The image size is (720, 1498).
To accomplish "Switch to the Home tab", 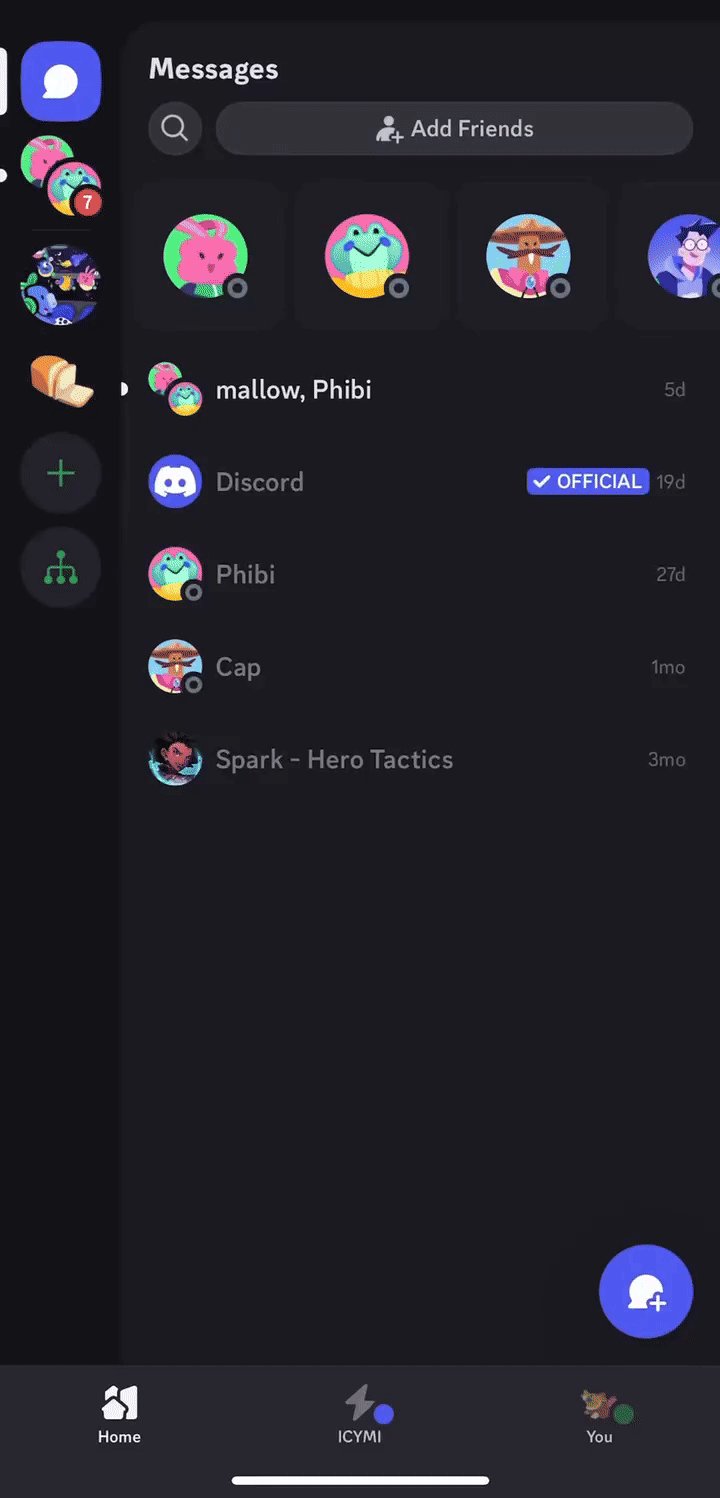I will (119, 1414).
